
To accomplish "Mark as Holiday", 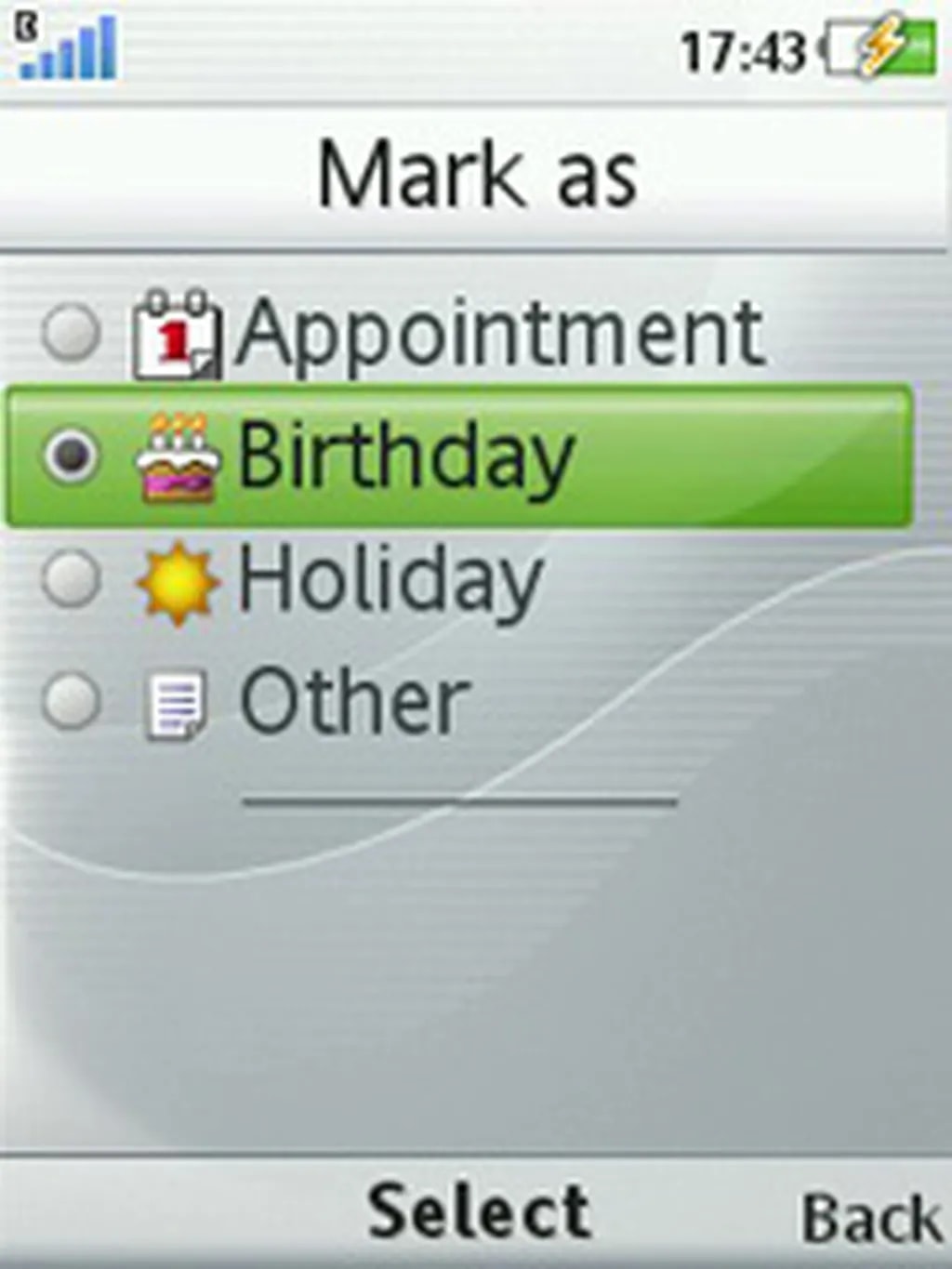I will (390, 578).
